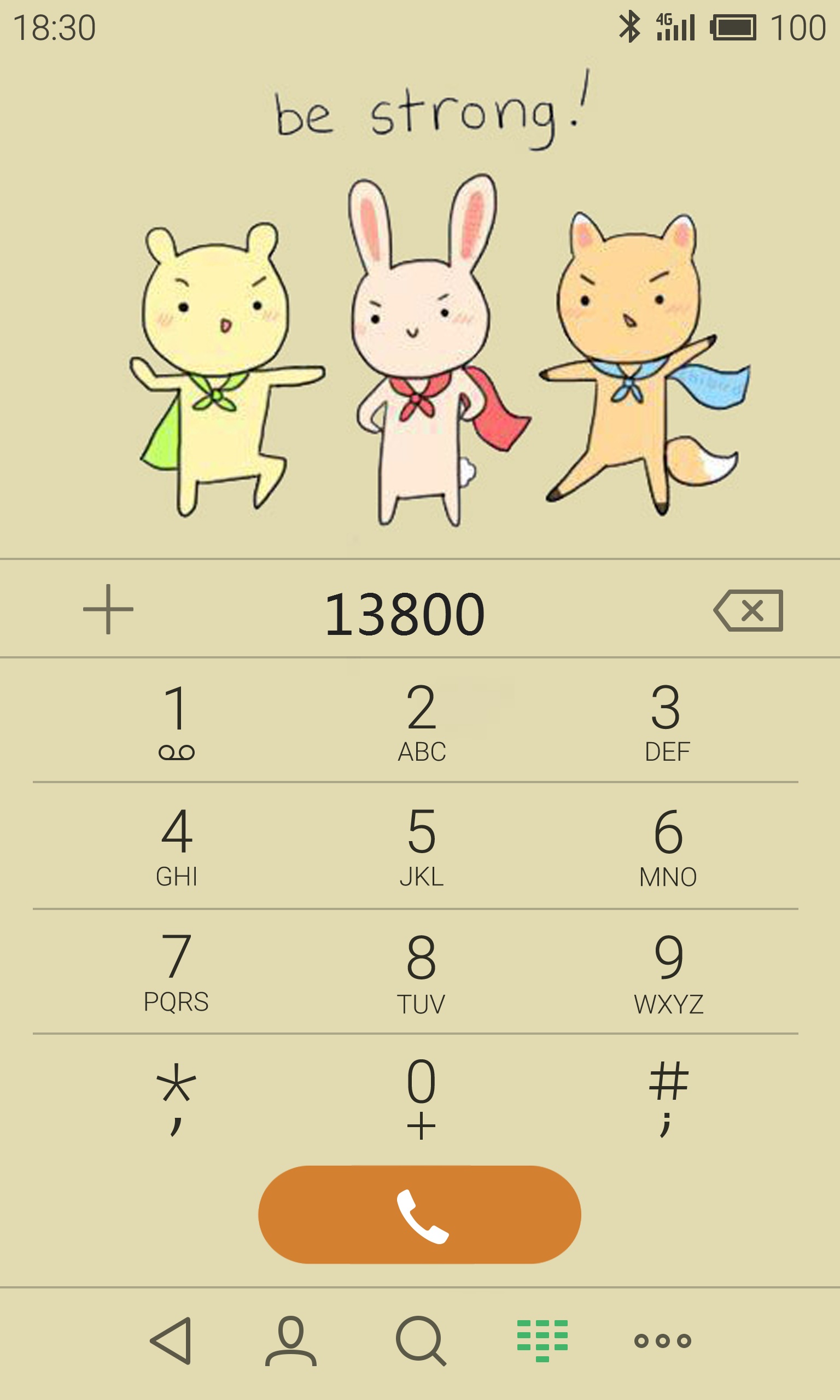Tap the 7 PQRS key
Viewport: 840px width, 1400px height.
177,971
